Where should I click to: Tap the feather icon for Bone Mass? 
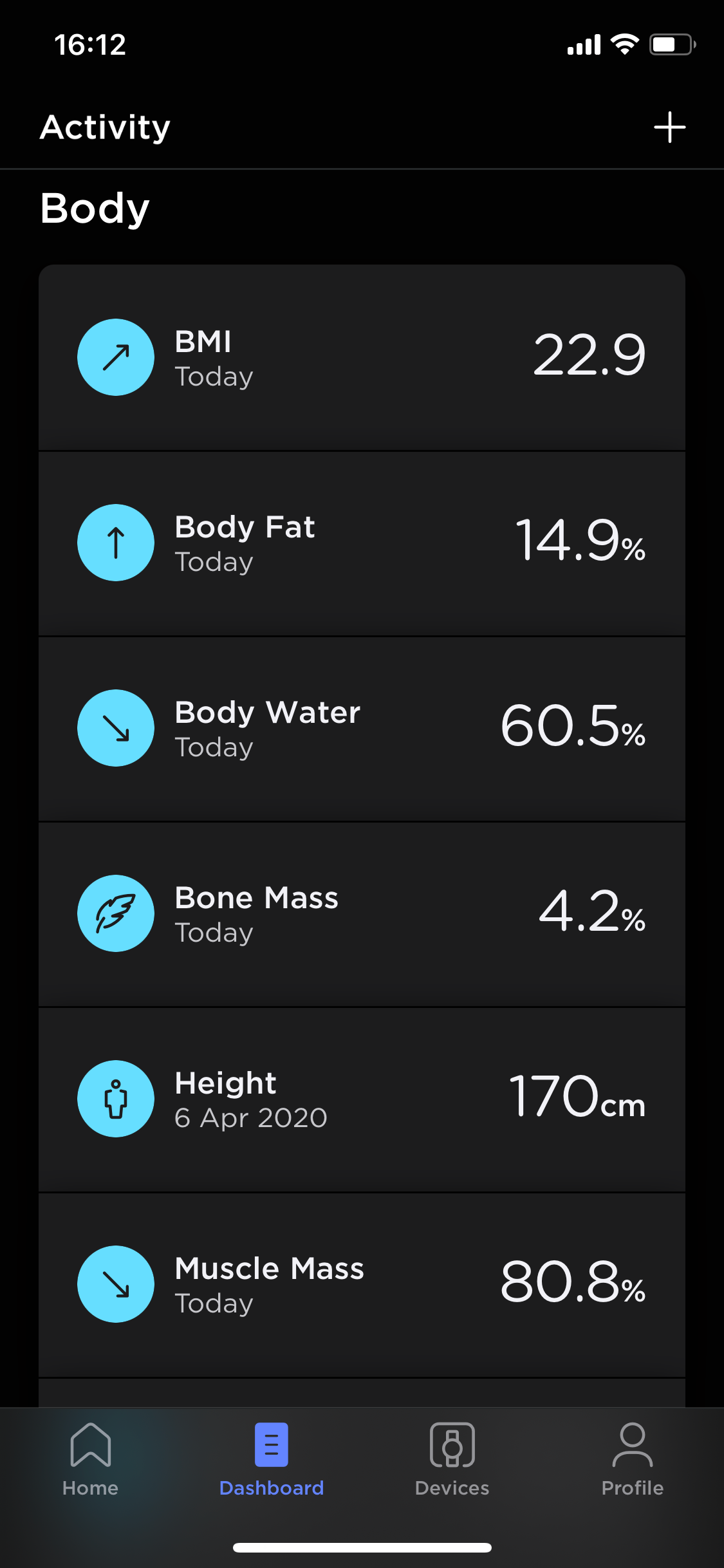click(115, 913)
